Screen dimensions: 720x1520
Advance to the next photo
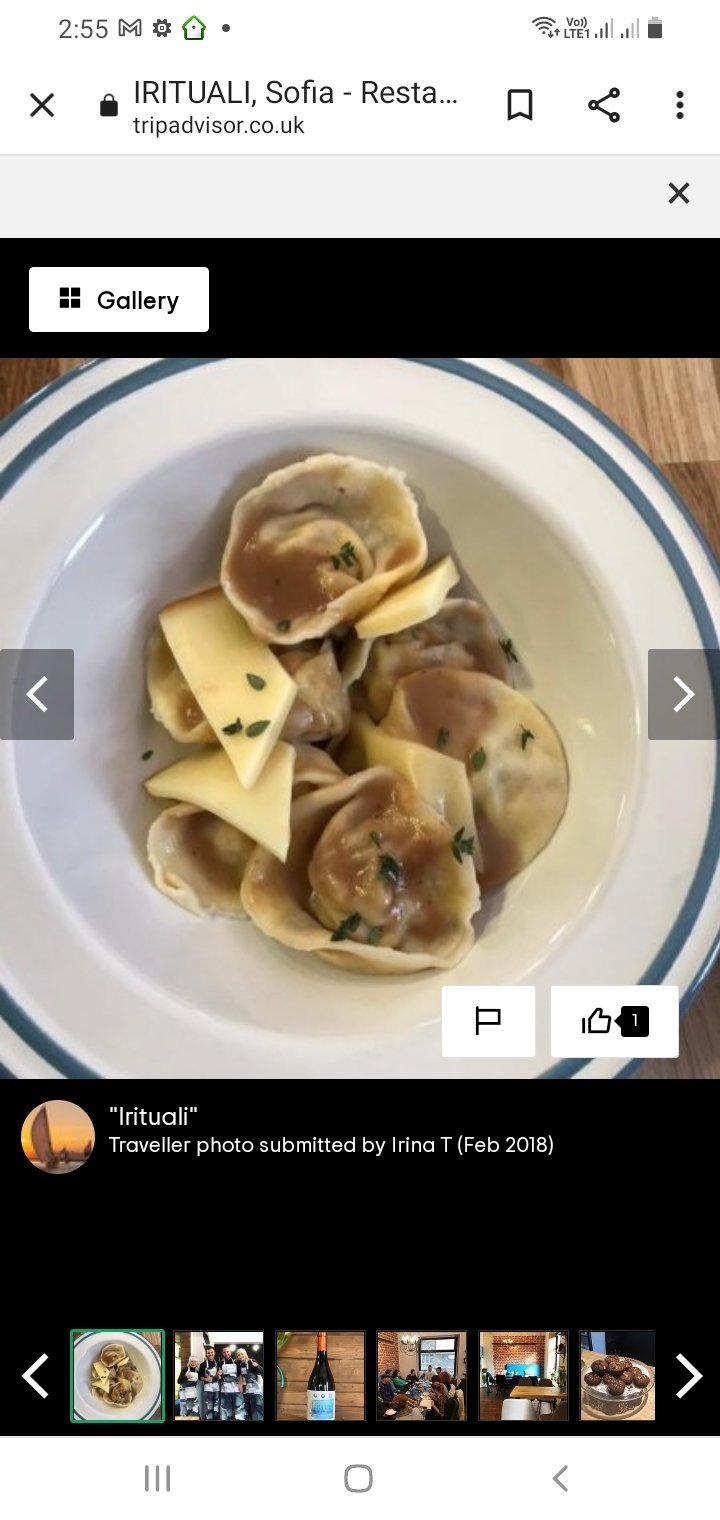click(683, 694)
